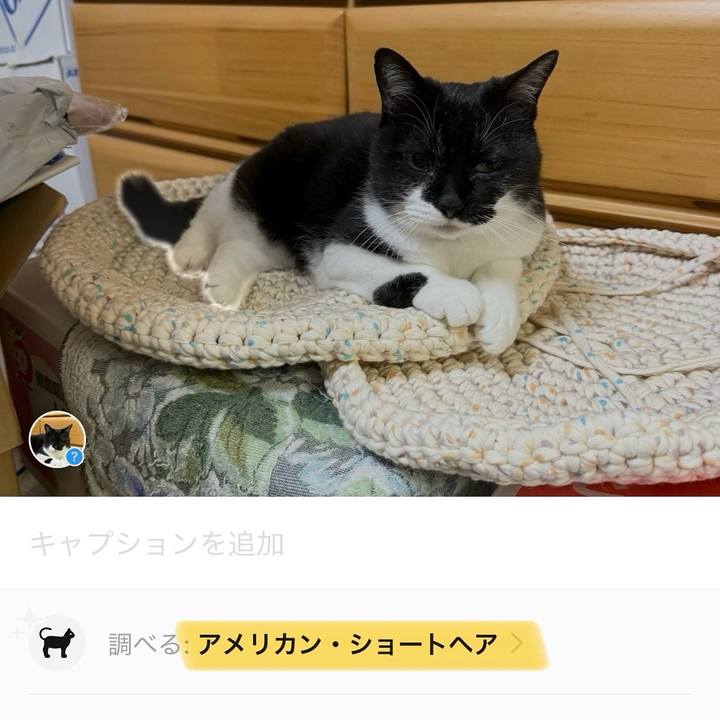Open 調べる: アメリカン・ショートヘア lookup result
720x720 pixels.
(x=360, y=644)
